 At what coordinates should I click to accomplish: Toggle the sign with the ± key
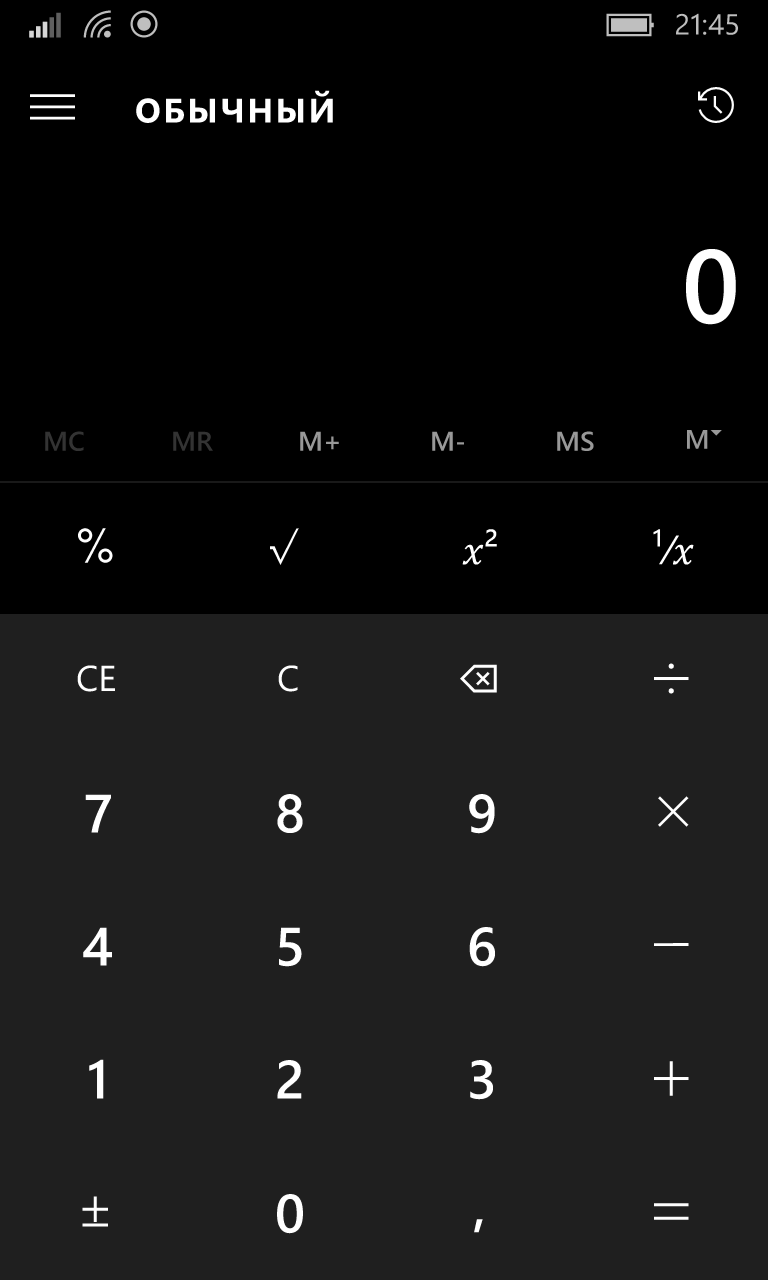pos(96,1213)
